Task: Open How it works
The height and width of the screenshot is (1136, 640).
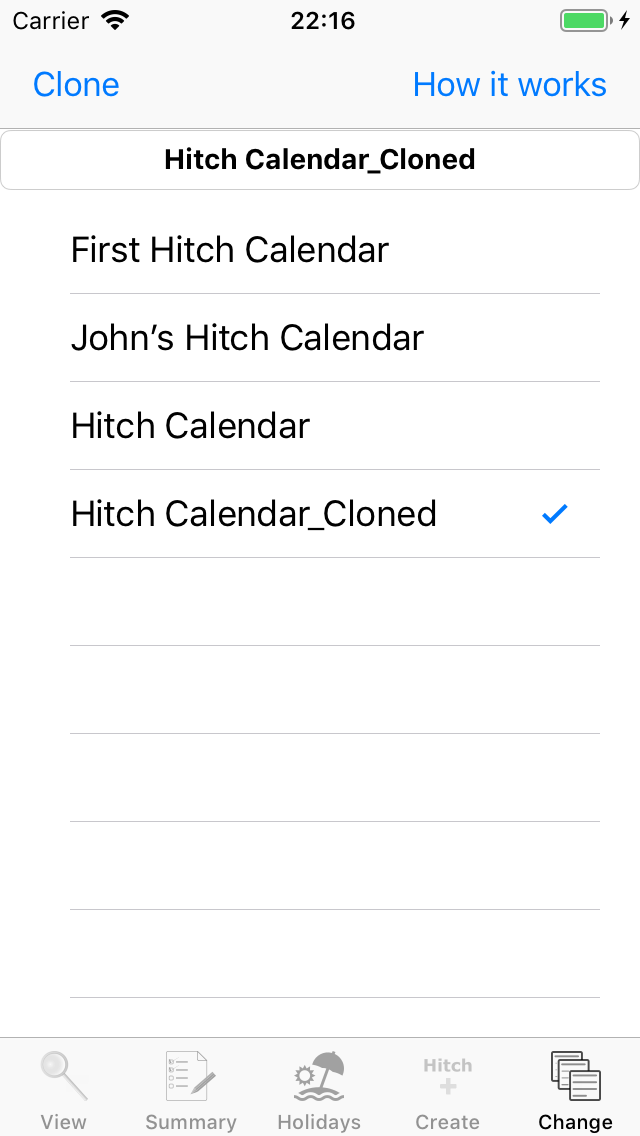Action: click(510, 85)
